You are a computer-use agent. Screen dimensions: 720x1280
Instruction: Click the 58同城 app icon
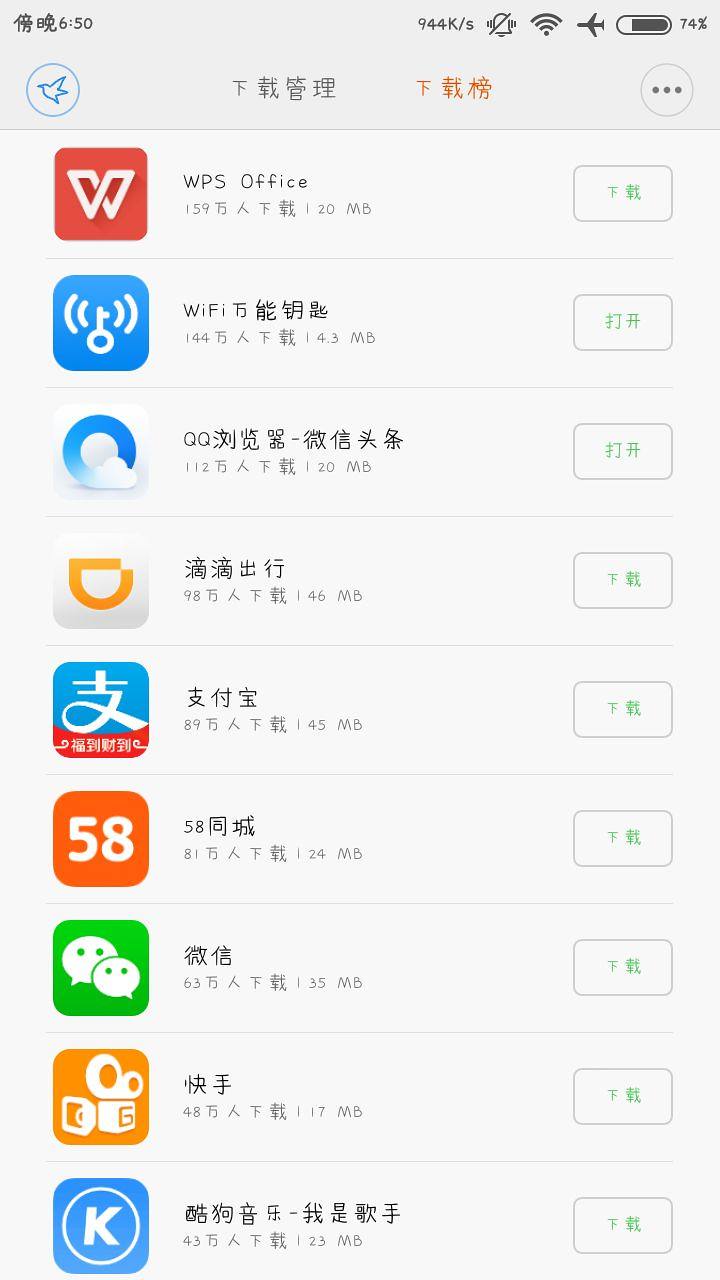[x=100, y=838]
